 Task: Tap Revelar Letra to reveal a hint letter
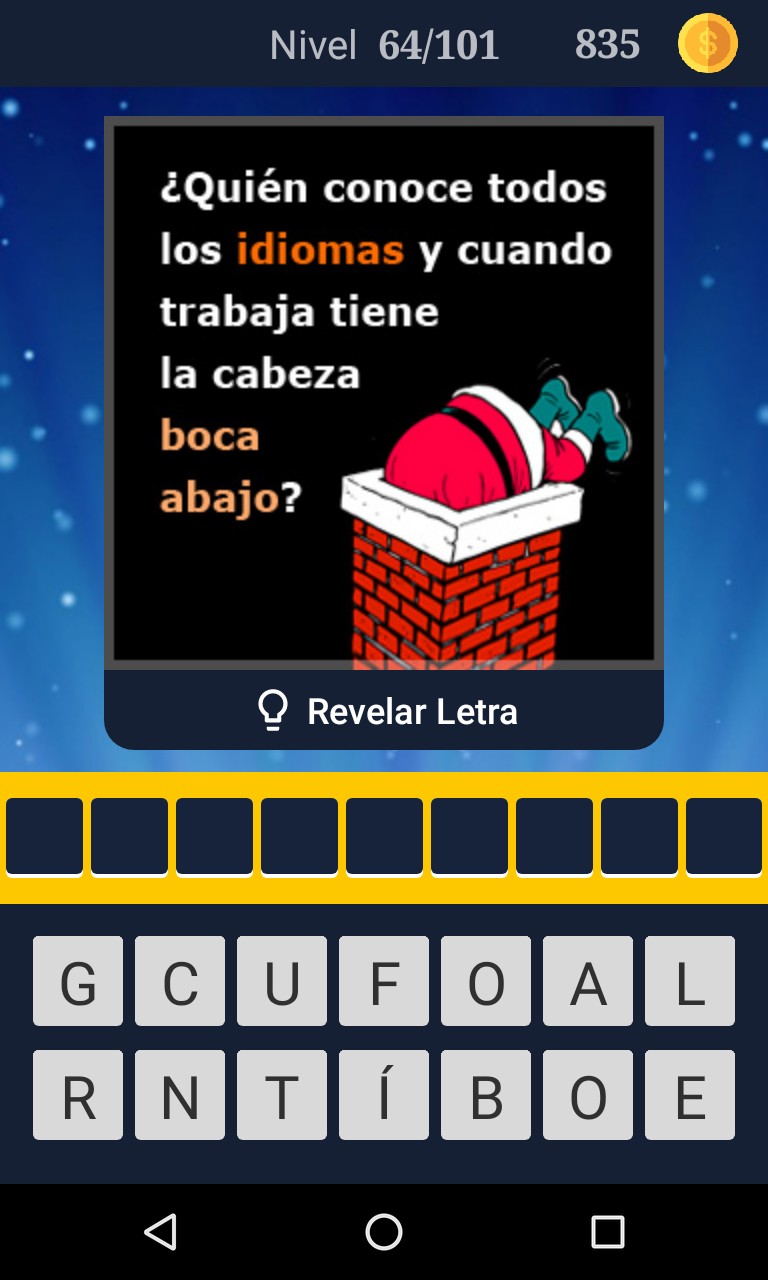[x=385, y=711]
